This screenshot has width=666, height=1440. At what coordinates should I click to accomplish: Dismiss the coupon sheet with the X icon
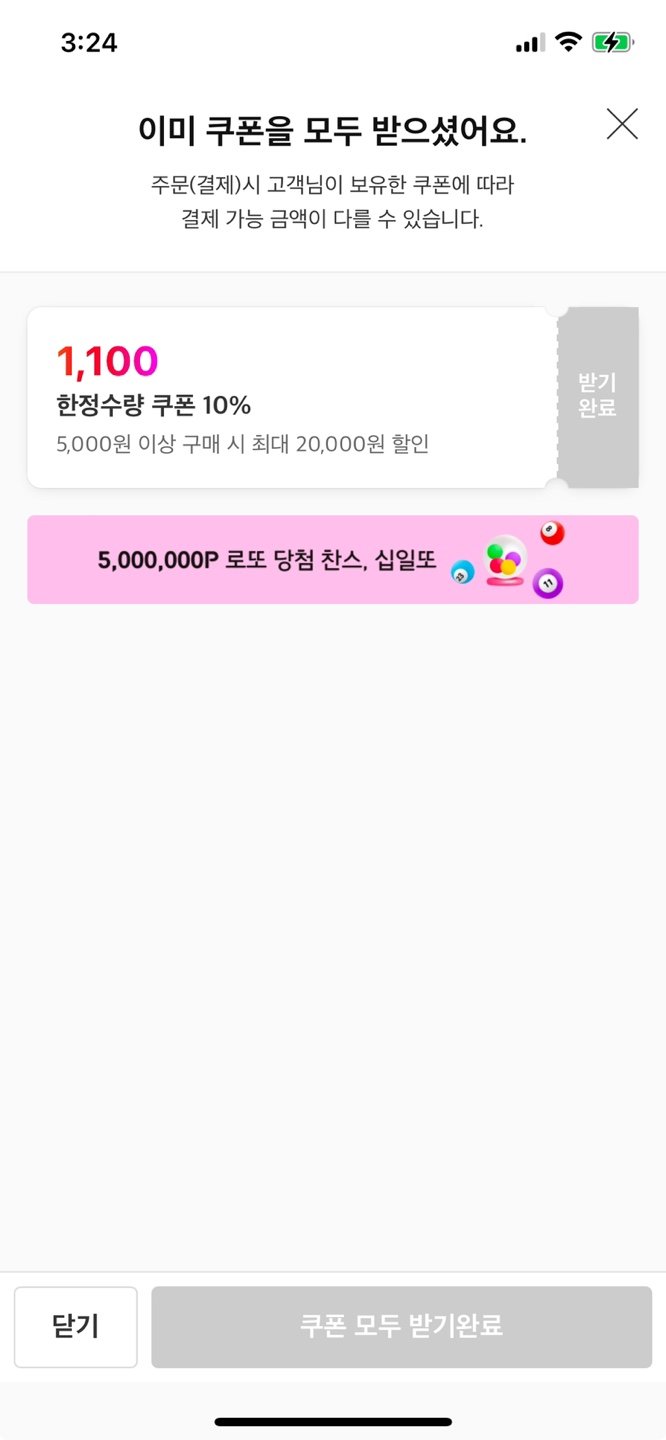(622, 124)
